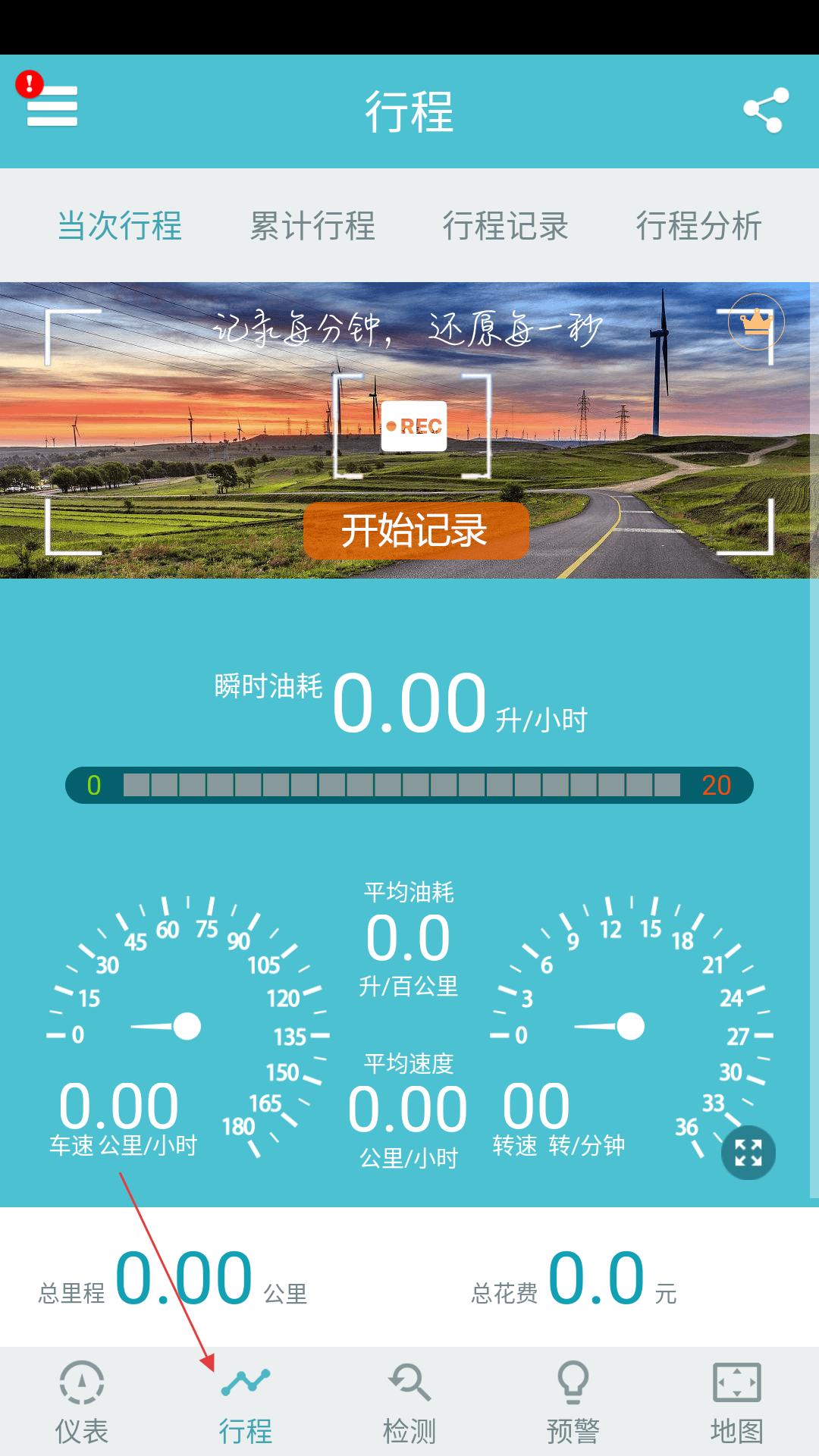
Task: Open the 预警 bottom tab
Action: pos(573,1403)
